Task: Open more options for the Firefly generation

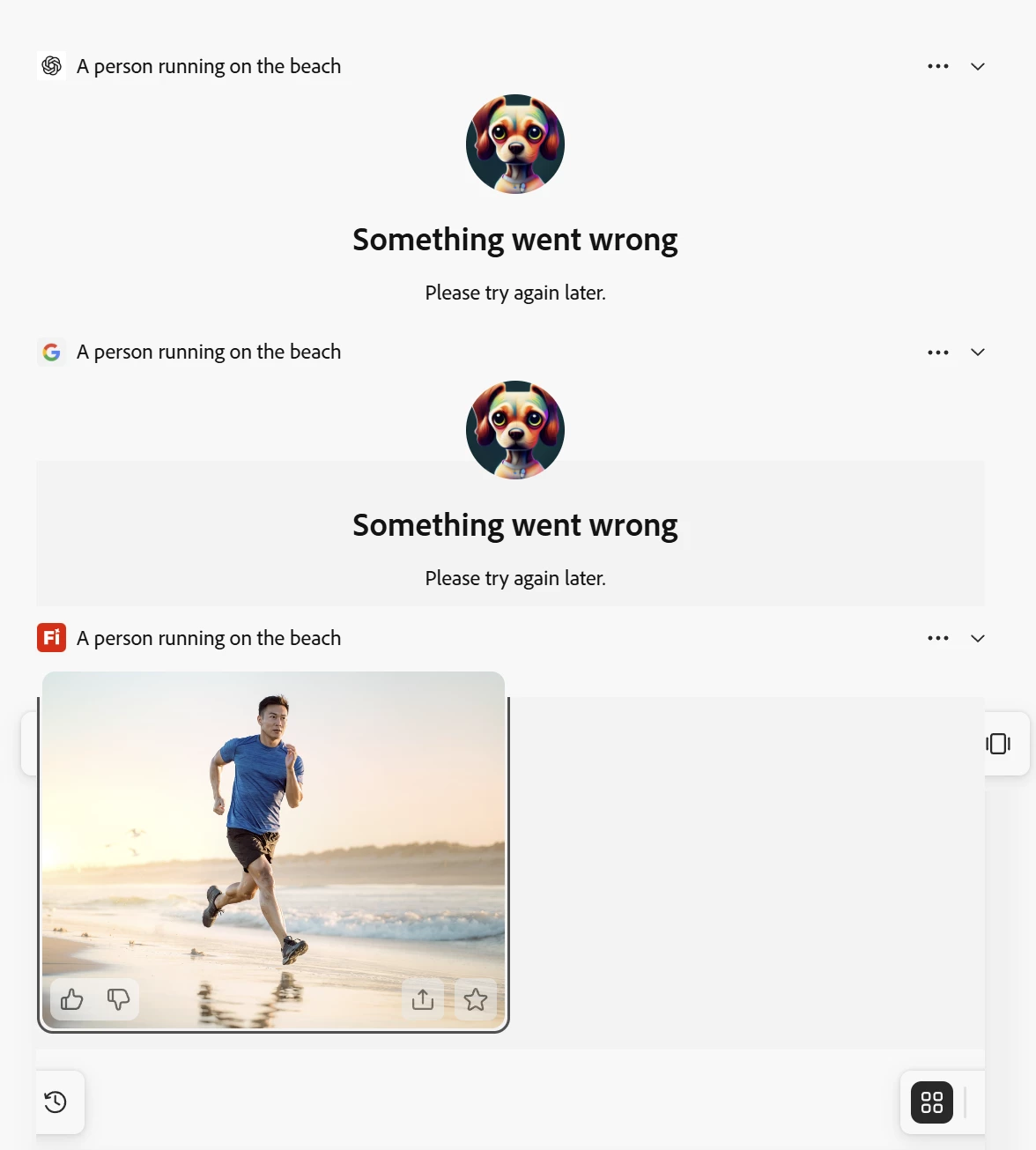Action: (937, 638)
